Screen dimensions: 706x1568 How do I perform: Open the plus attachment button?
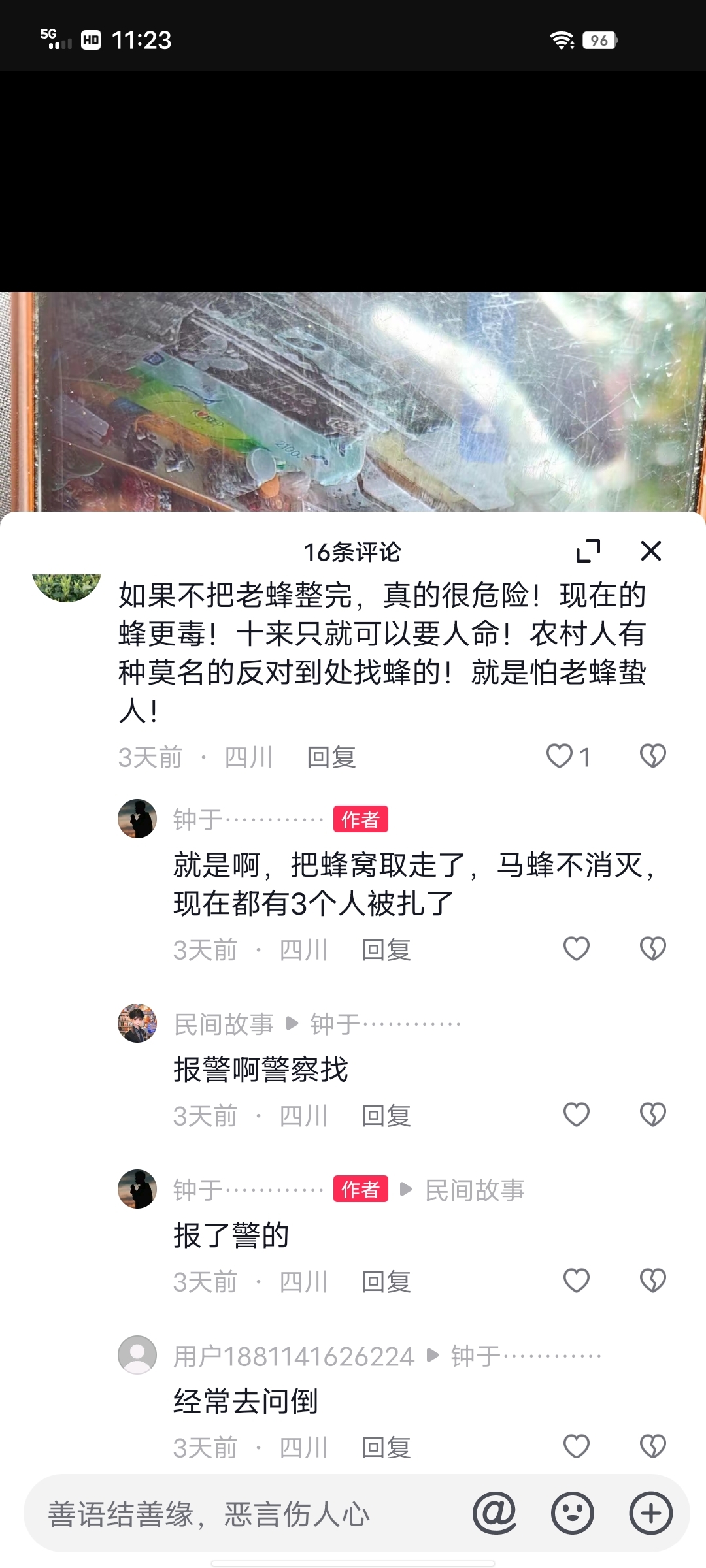[x=650, y=1513]
